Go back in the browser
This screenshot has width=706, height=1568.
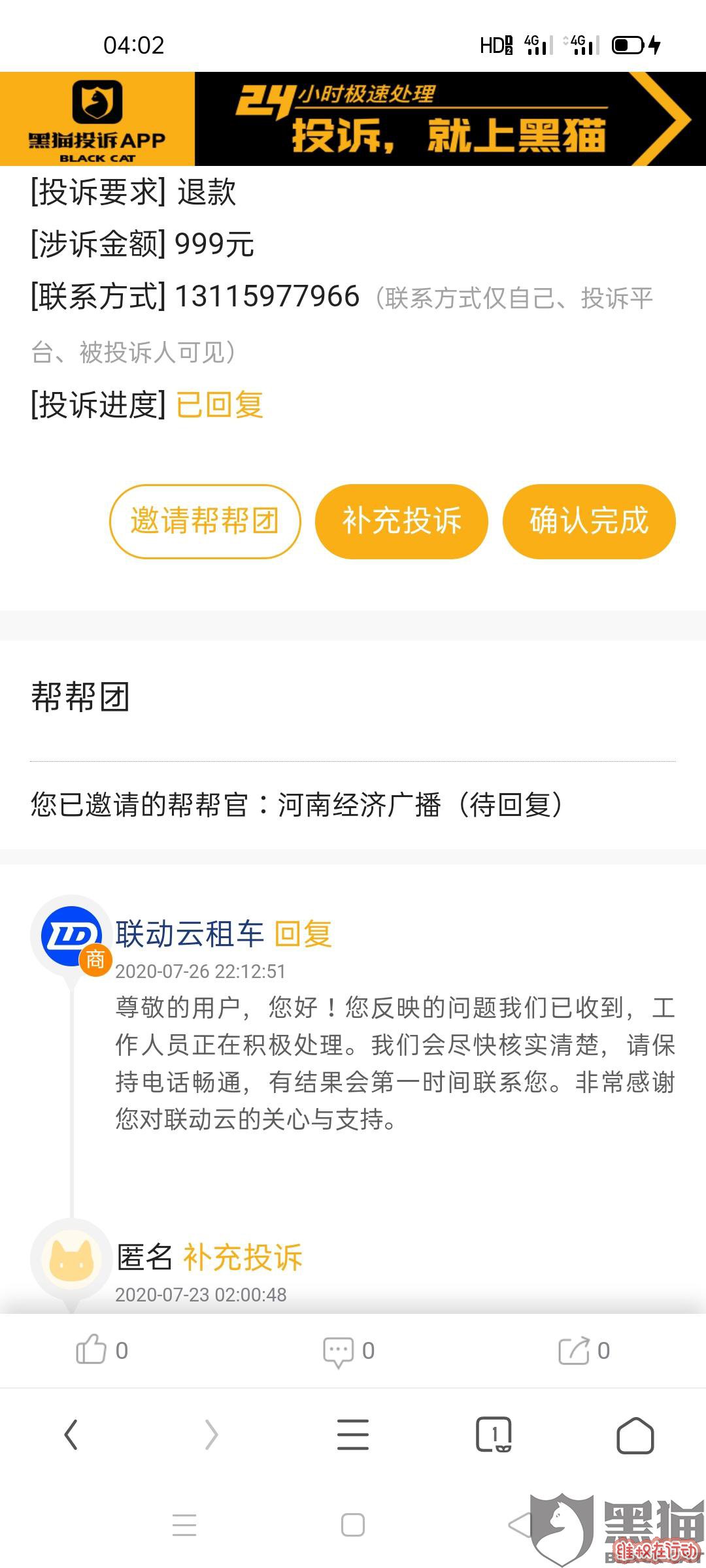pos(71,1435)
